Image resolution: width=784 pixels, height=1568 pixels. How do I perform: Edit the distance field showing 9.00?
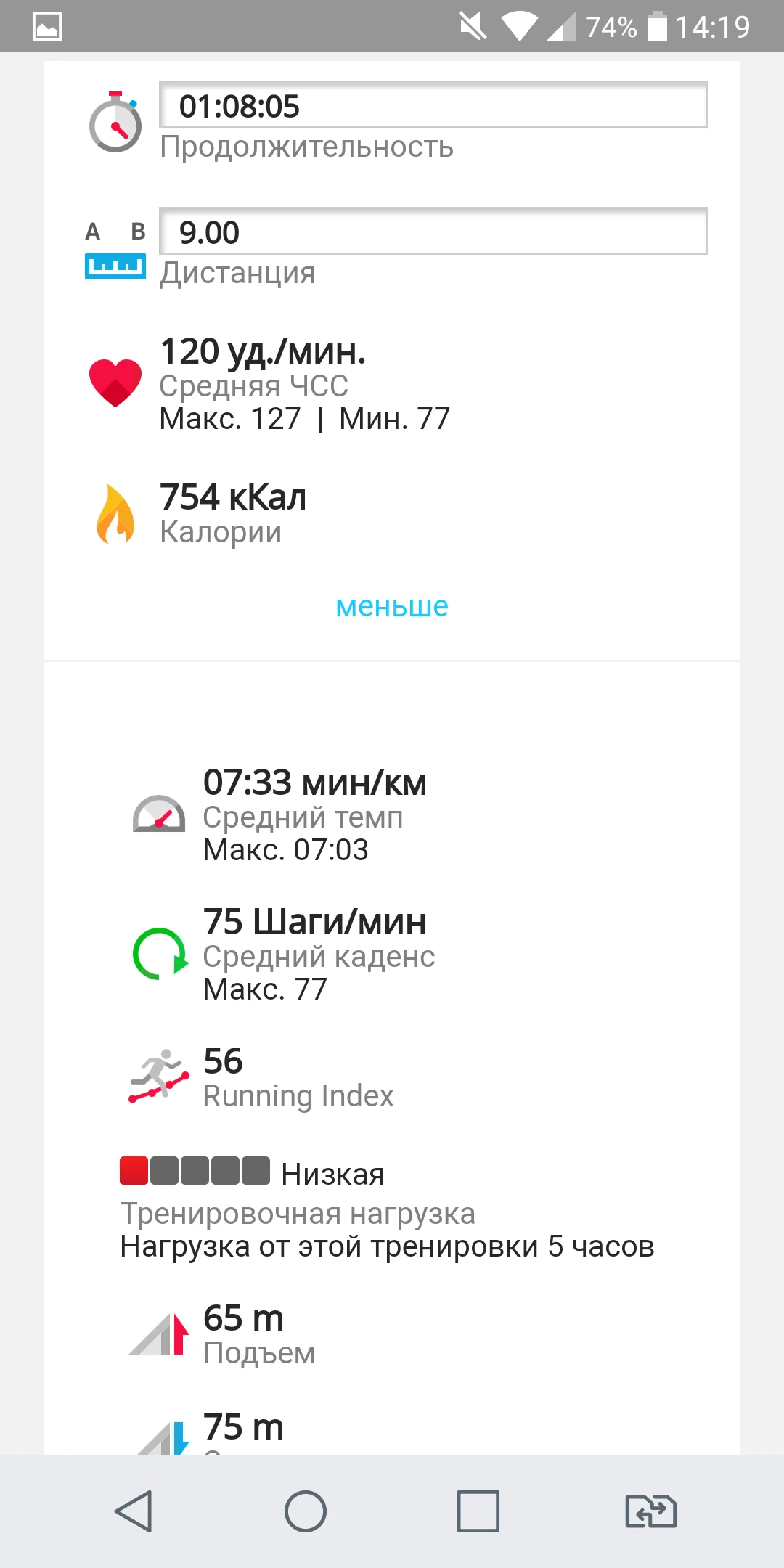tap(433, 232)
